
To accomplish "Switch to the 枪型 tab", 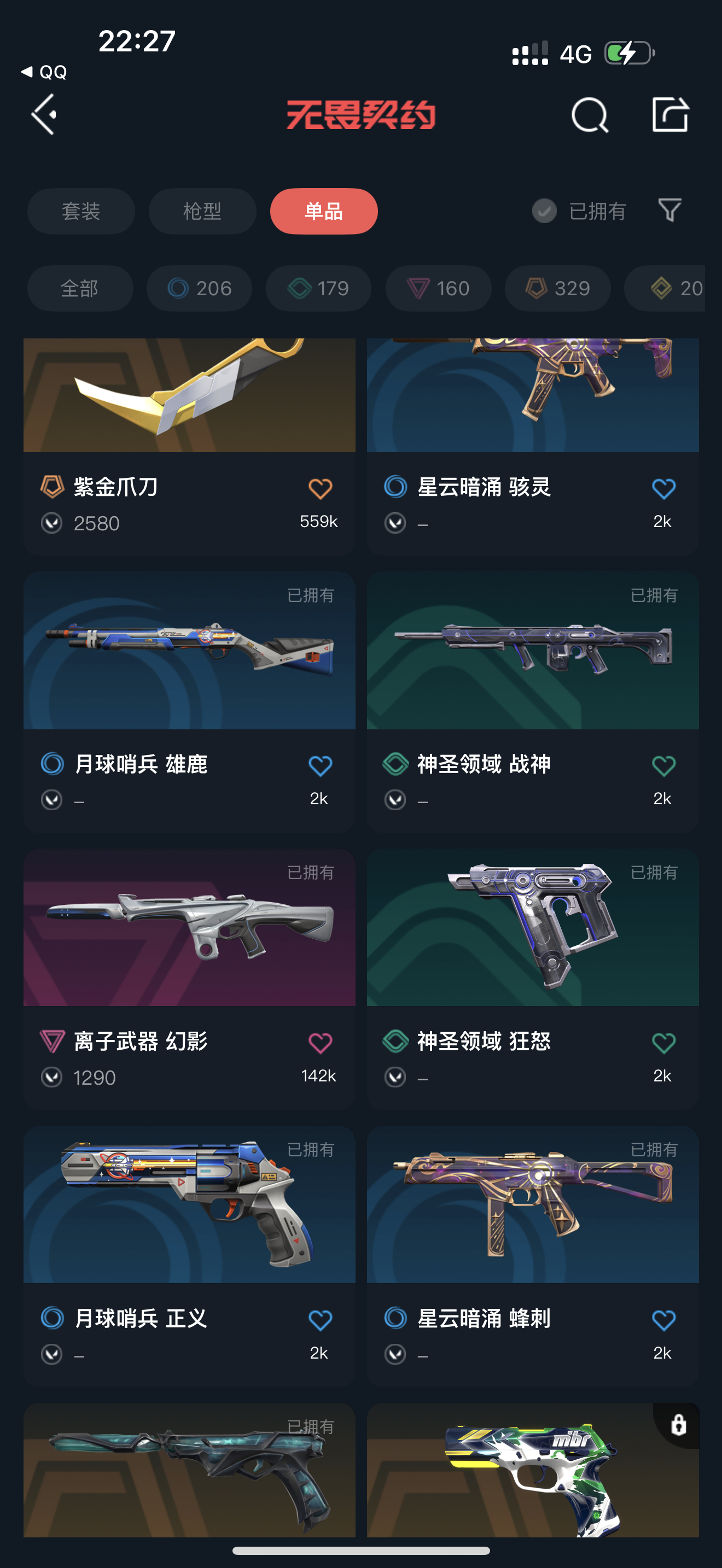I will [202, 211].
